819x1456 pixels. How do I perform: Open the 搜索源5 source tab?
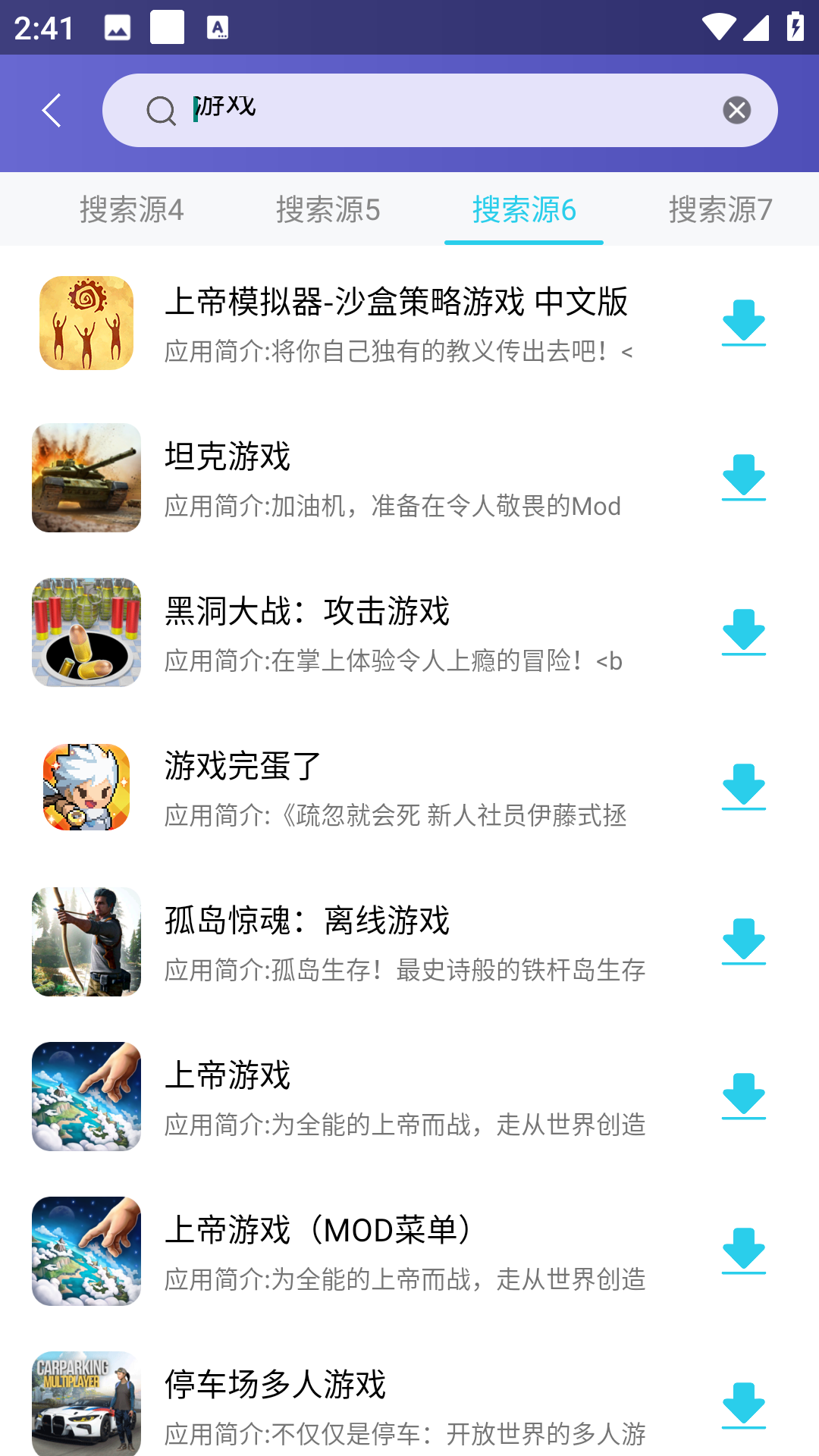tap(328, 210)
